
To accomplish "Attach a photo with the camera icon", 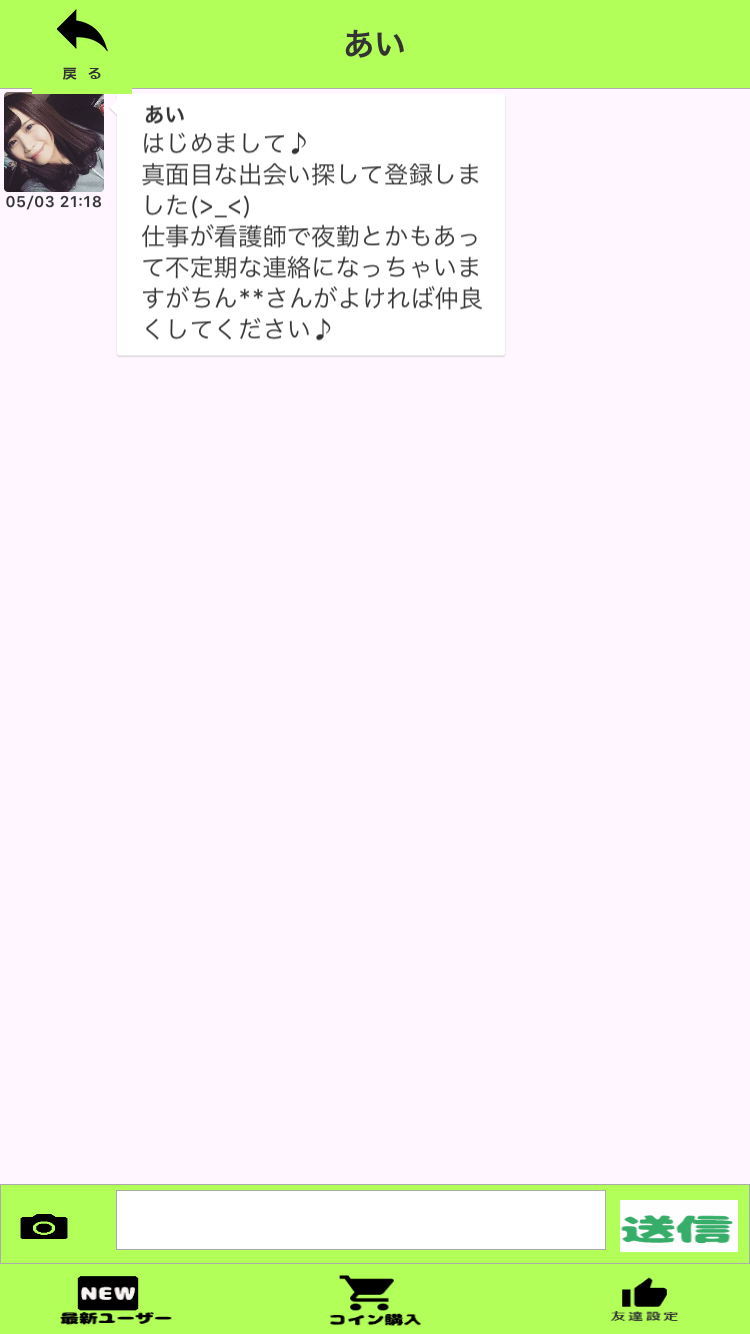I will (x=44, y=1226).
